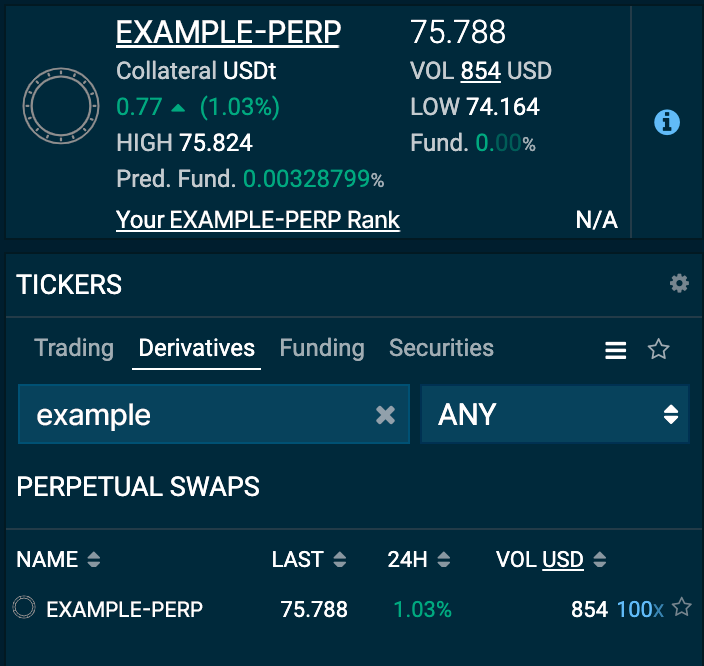This screenshot has width=704, height=666.
Task: Clear the search text 'example'
Action: [385, 415]
